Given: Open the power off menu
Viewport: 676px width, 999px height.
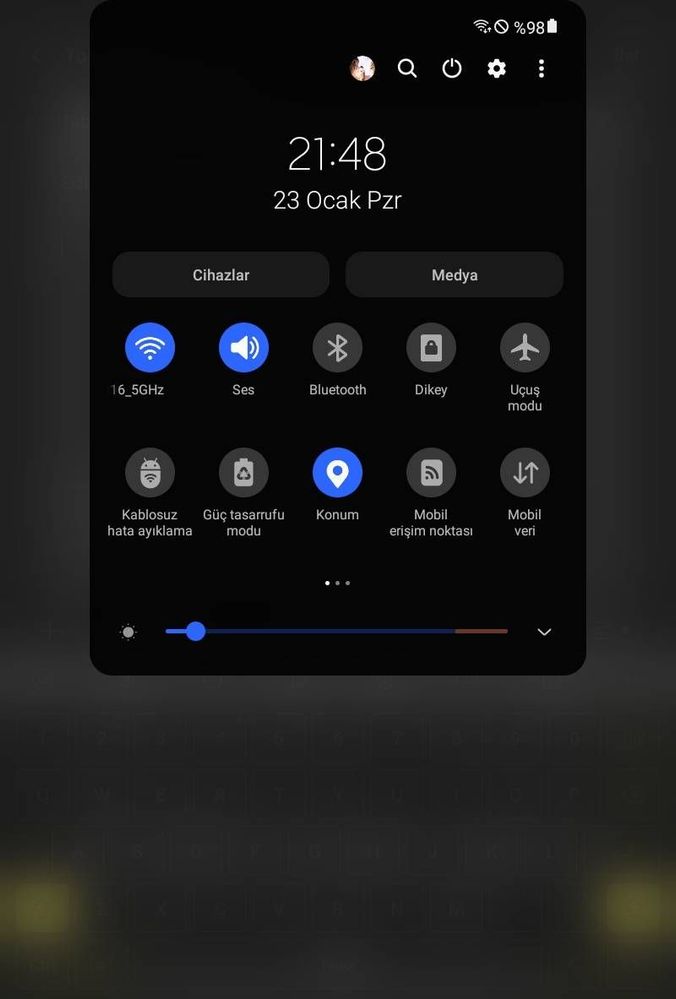Looking at the screenshot, I should (x=452, y=68).
